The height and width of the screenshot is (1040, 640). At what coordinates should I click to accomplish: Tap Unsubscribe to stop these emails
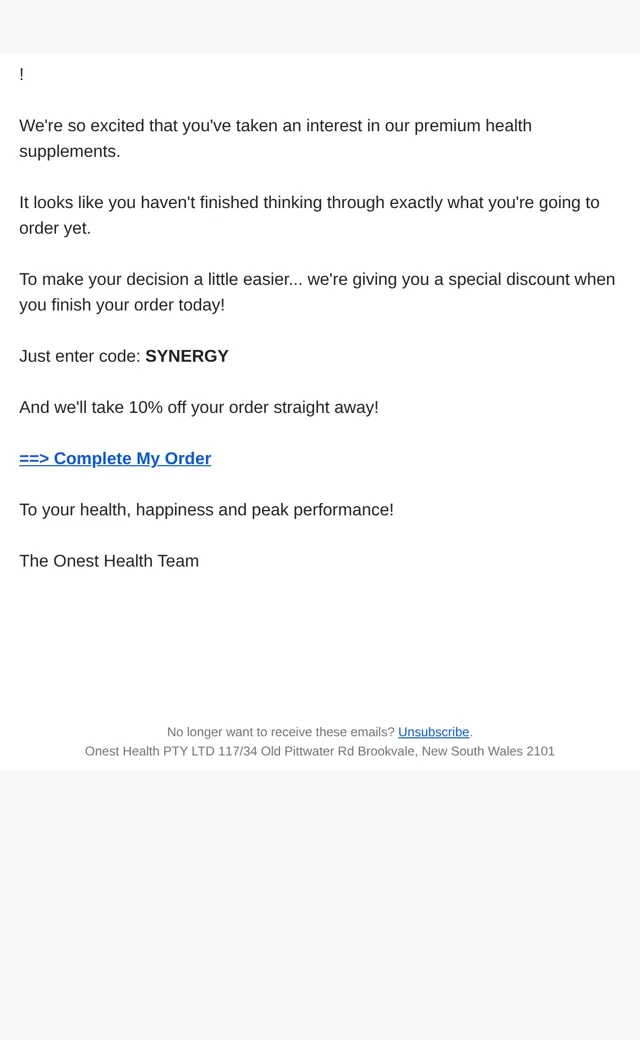point(434,732)
